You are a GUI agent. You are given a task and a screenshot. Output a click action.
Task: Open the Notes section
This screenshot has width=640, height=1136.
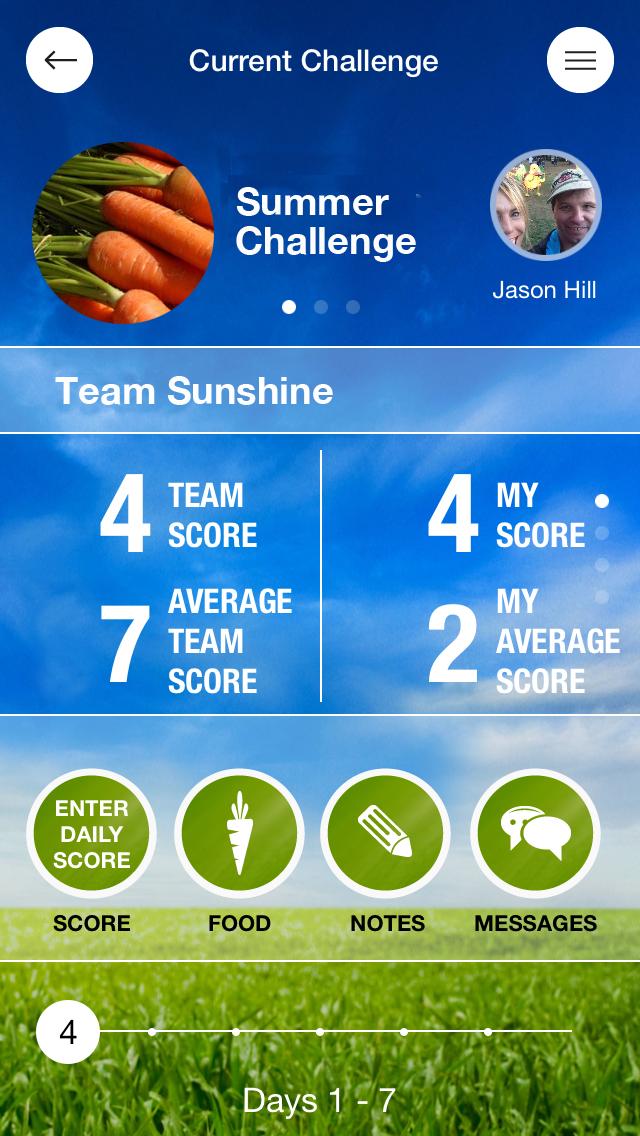click(386, 833)
